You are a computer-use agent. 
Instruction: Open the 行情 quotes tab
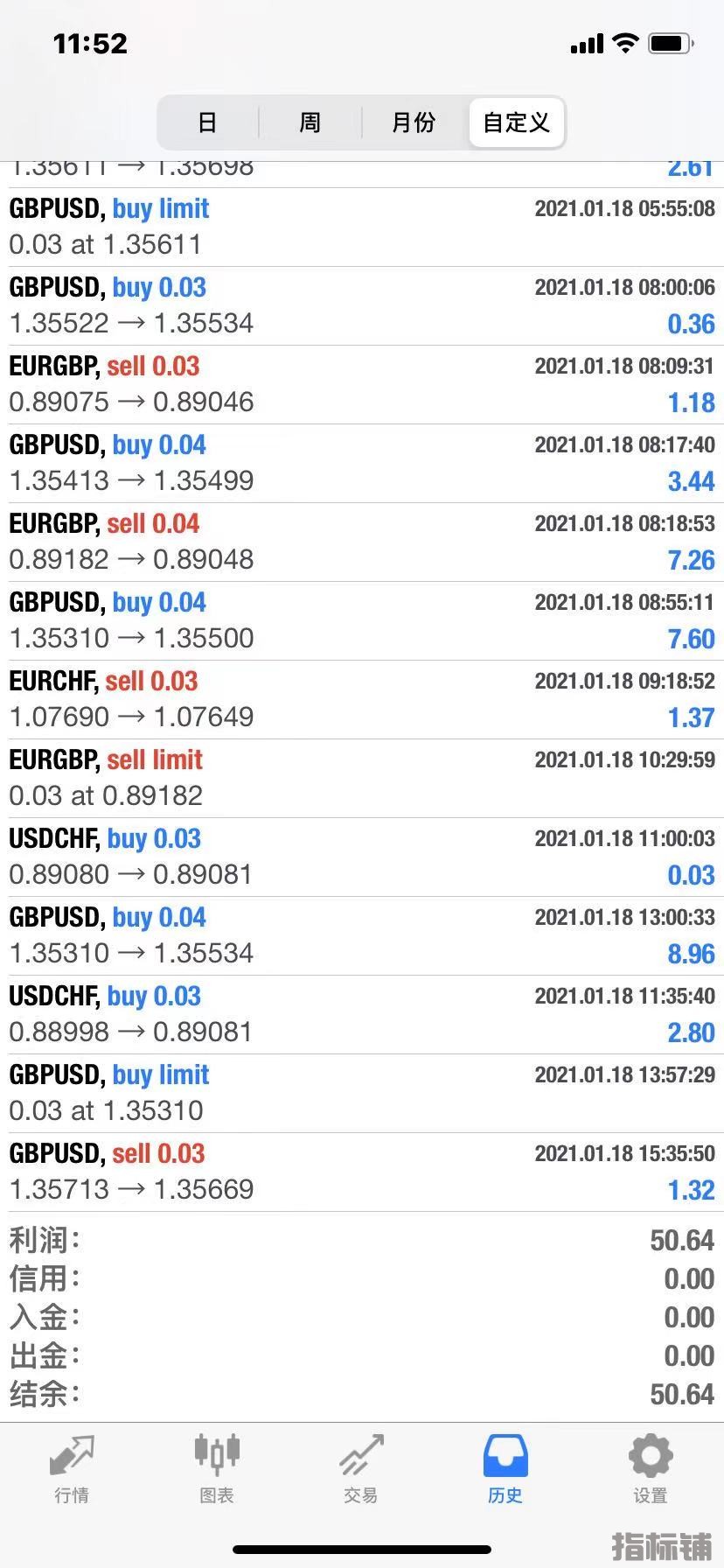(72, 1470)
